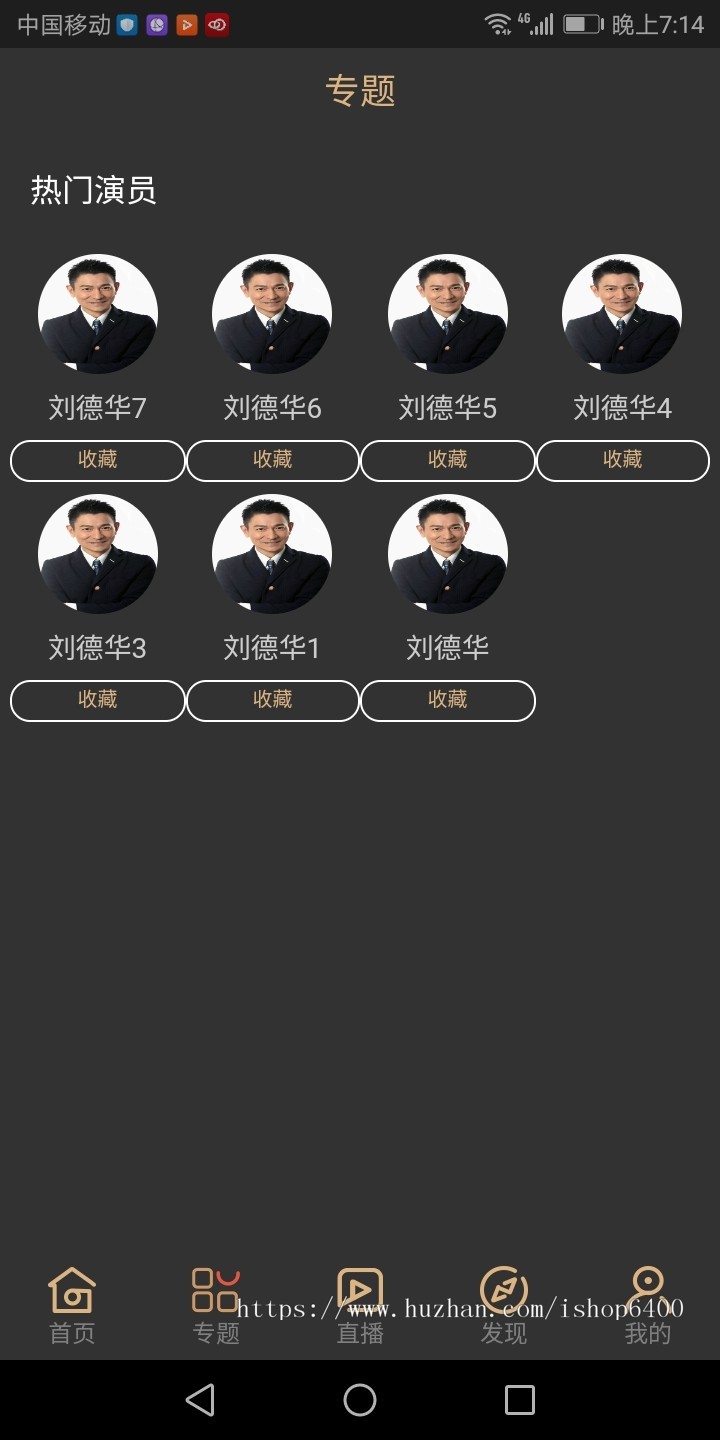The height and width of the screenshot is (1440, 720).
Task: Open the 我的 (Mine) profile icon
Action: 647,1289
